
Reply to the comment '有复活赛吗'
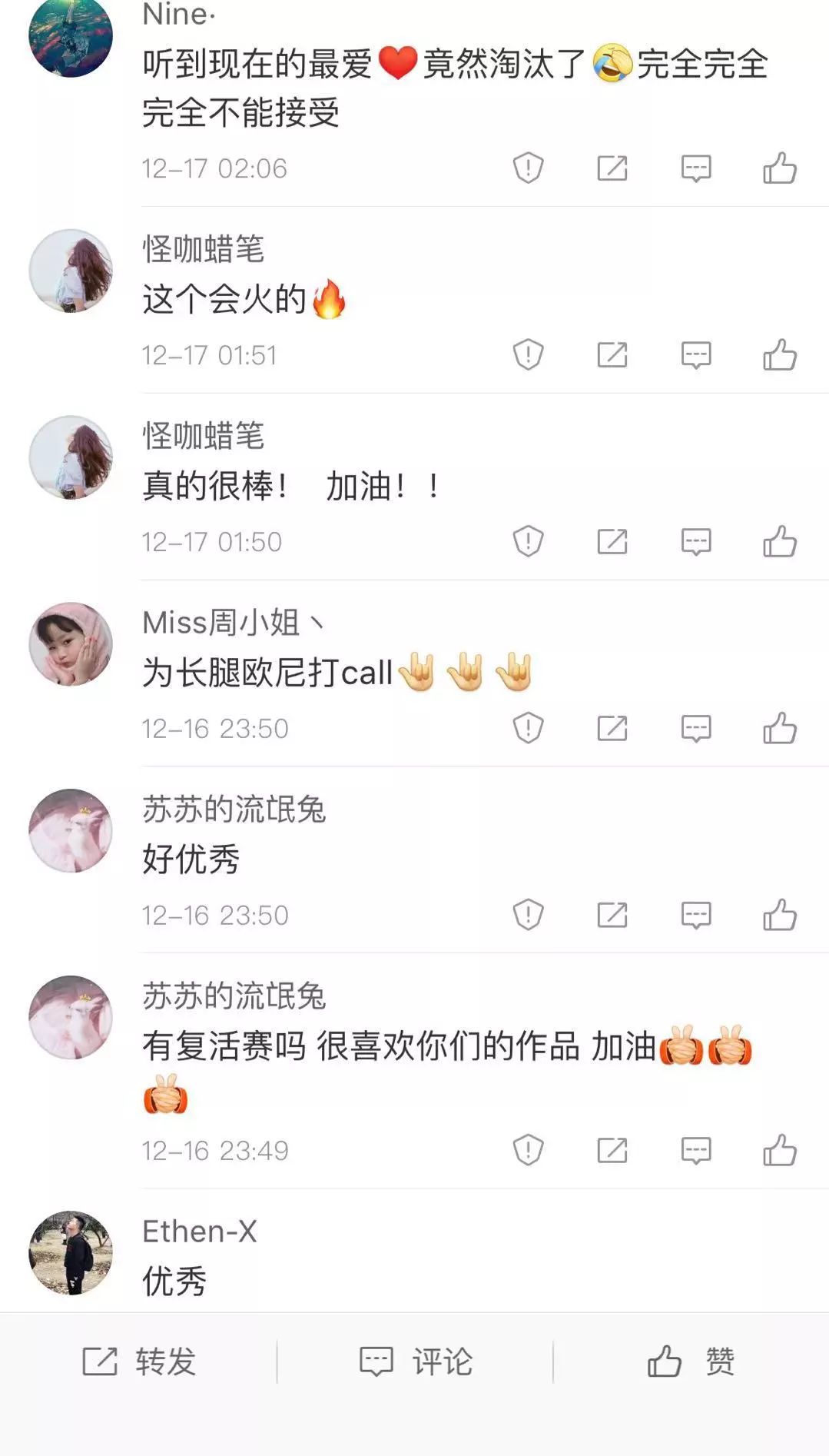pos(696,1151)
